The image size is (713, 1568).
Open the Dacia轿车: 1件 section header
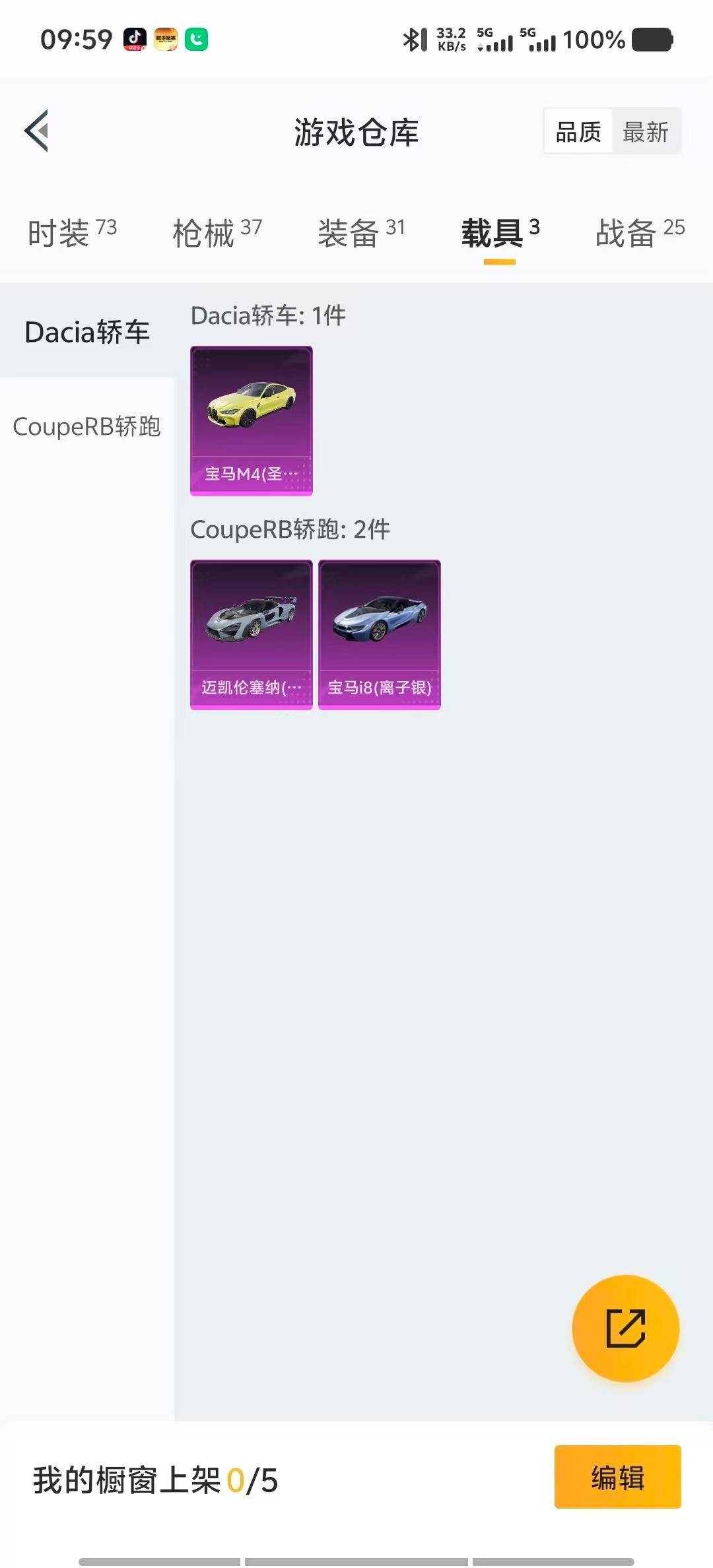point(266,316)
